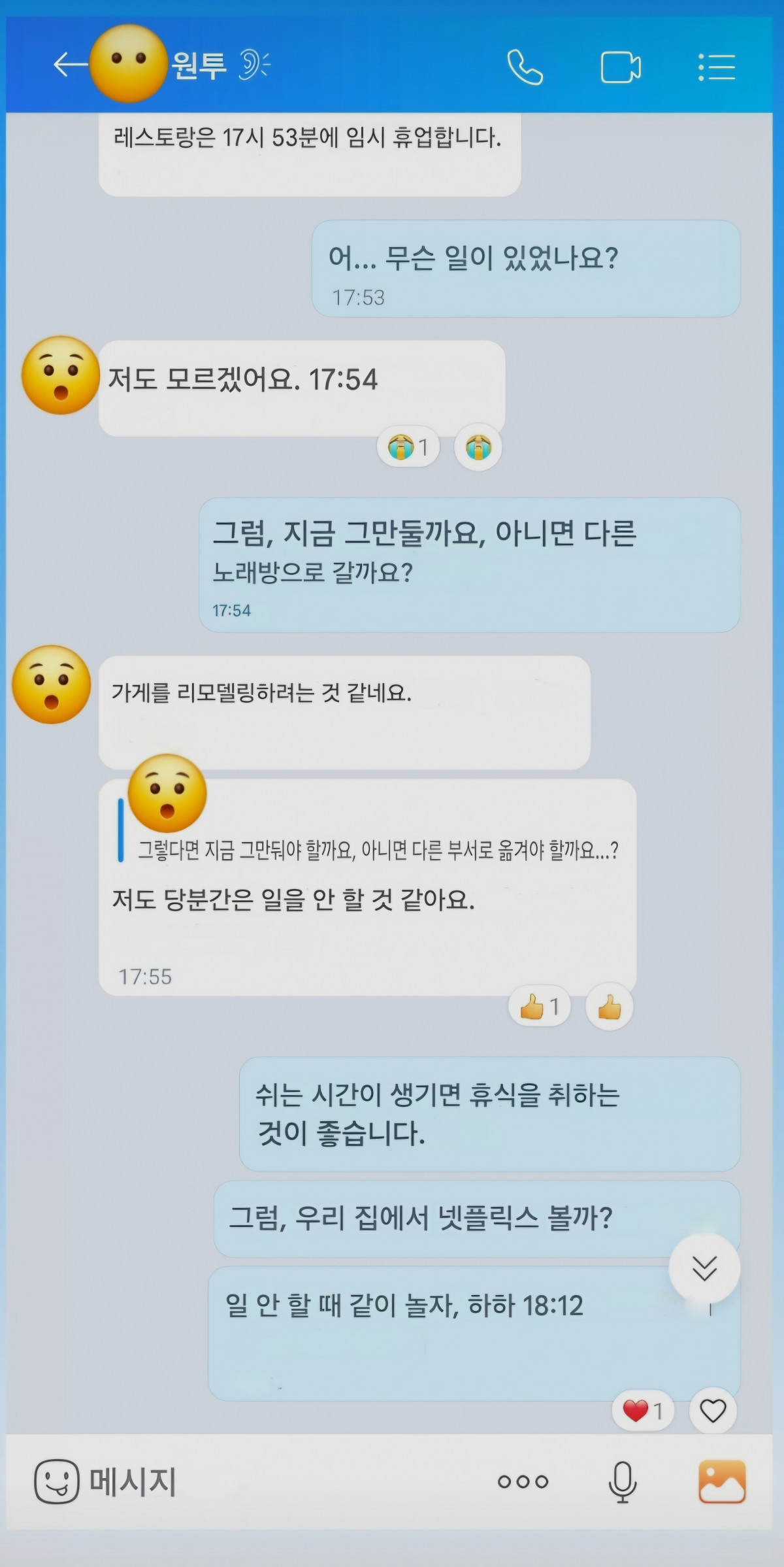Screen dimensions: 784x1567
Task: Go back using the arrow
Action: tap(69, 64)
